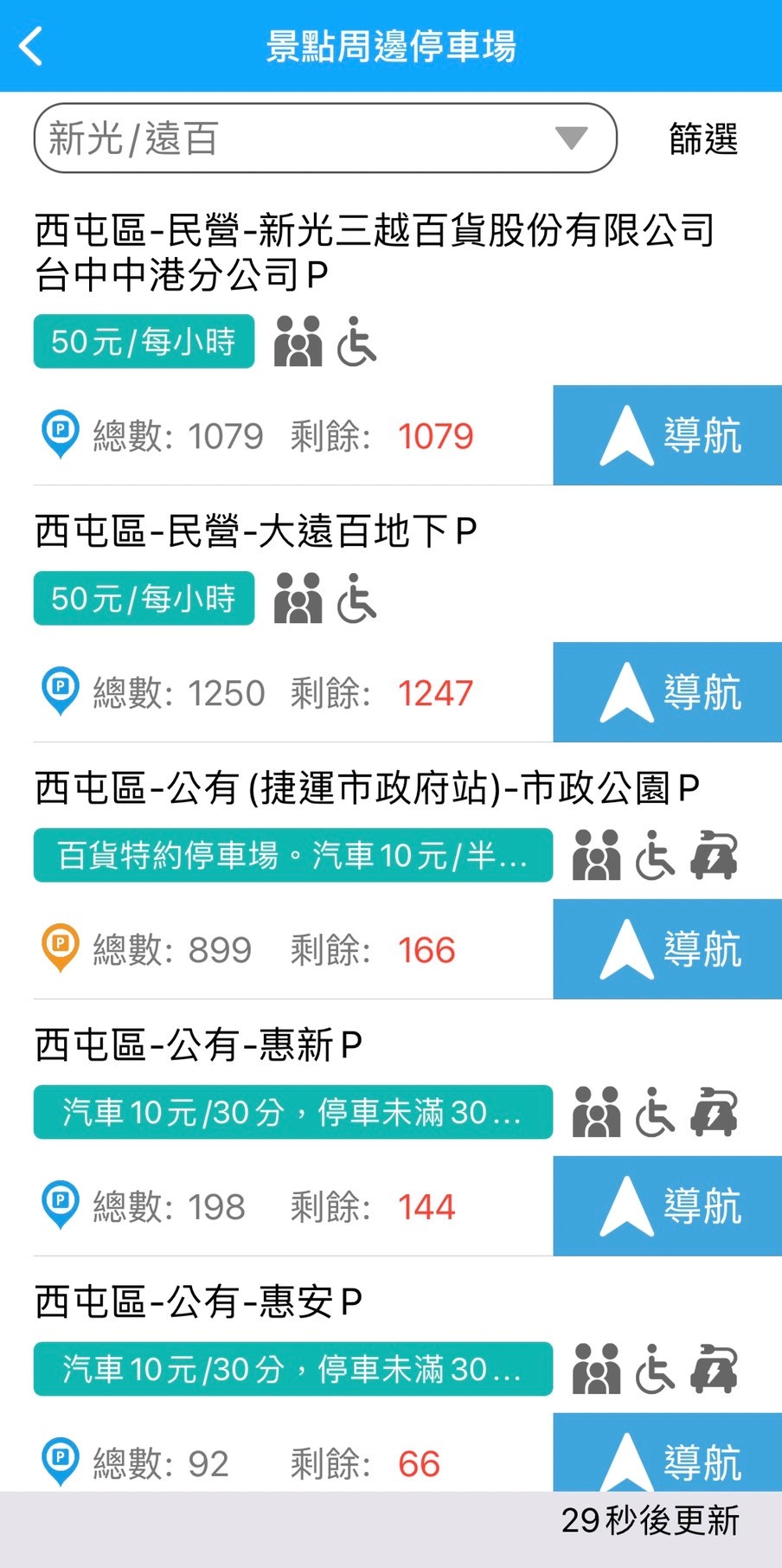Image resolution: width=782 pixels, height=1568 pixels.
Task: Show details for 西屯區-公有-惠安 parking
Action: pos(199,1302)
